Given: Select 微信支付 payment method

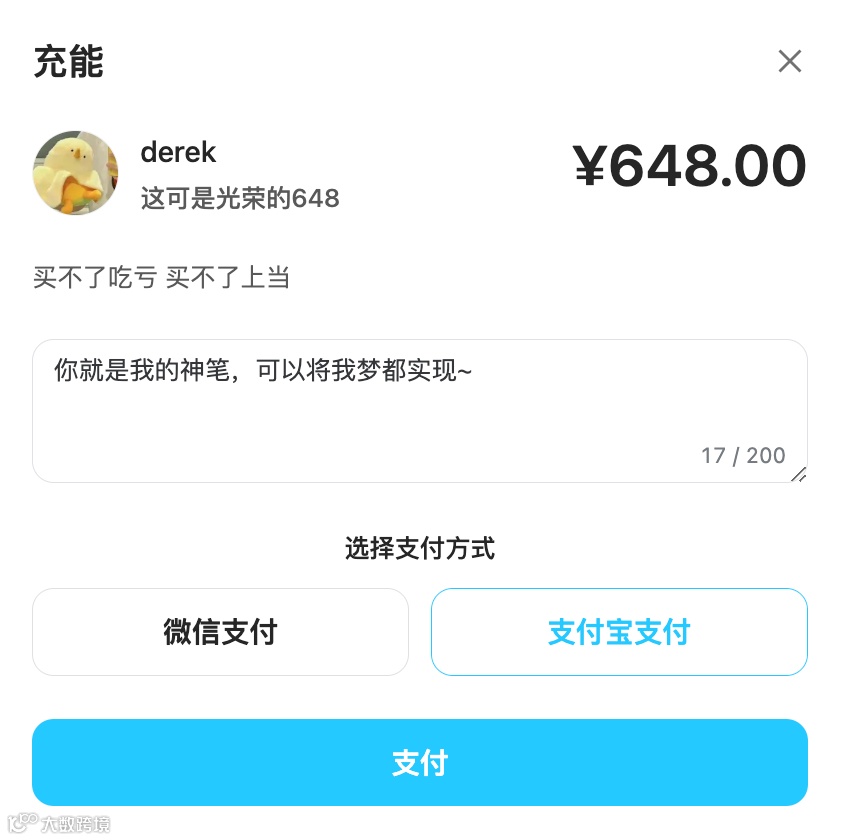Looking at the screenshot, I should tap(220, 632).
